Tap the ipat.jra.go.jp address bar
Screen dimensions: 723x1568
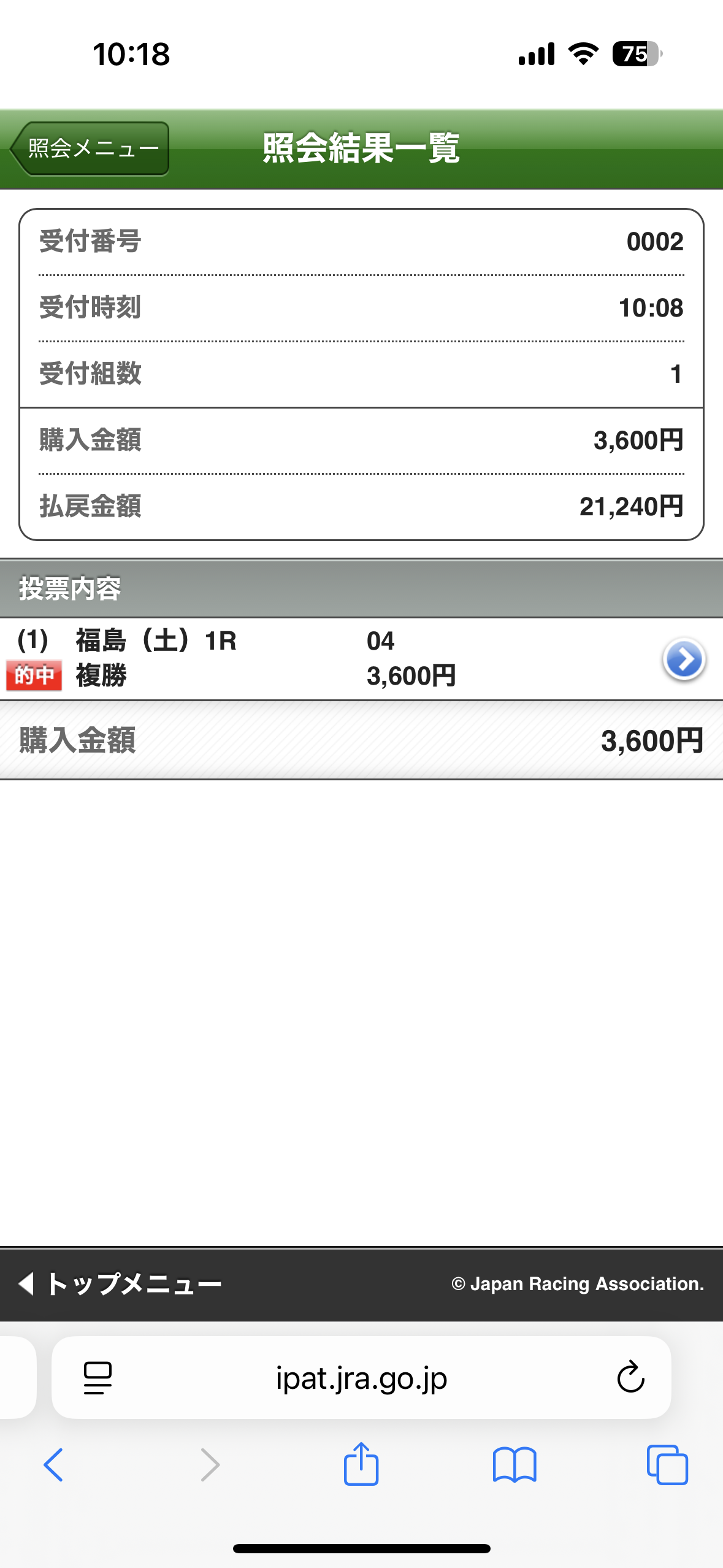click(x=361, y=1377)
